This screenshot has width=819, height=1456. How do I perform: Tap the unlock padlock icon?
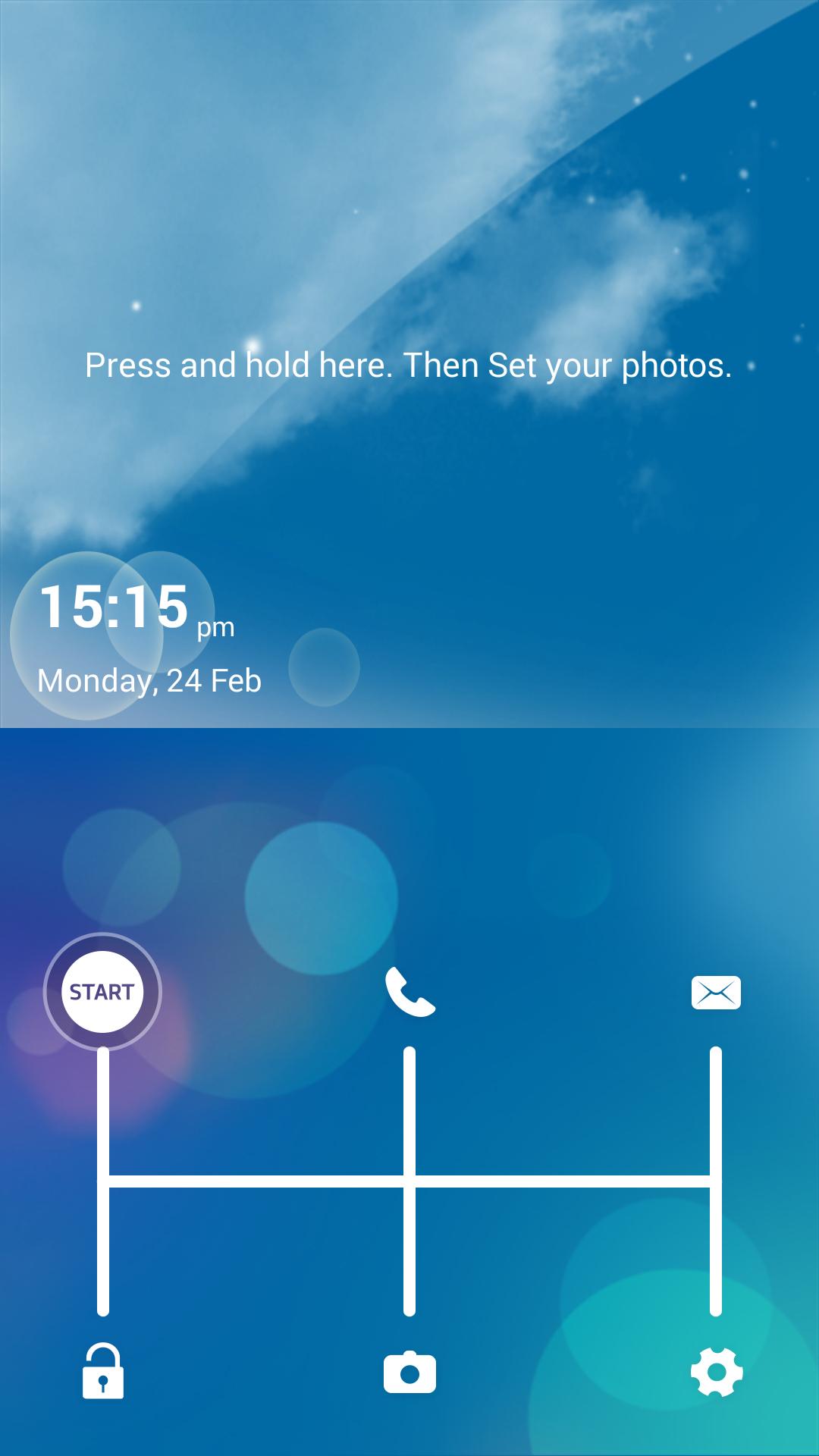pos(103,1371)
